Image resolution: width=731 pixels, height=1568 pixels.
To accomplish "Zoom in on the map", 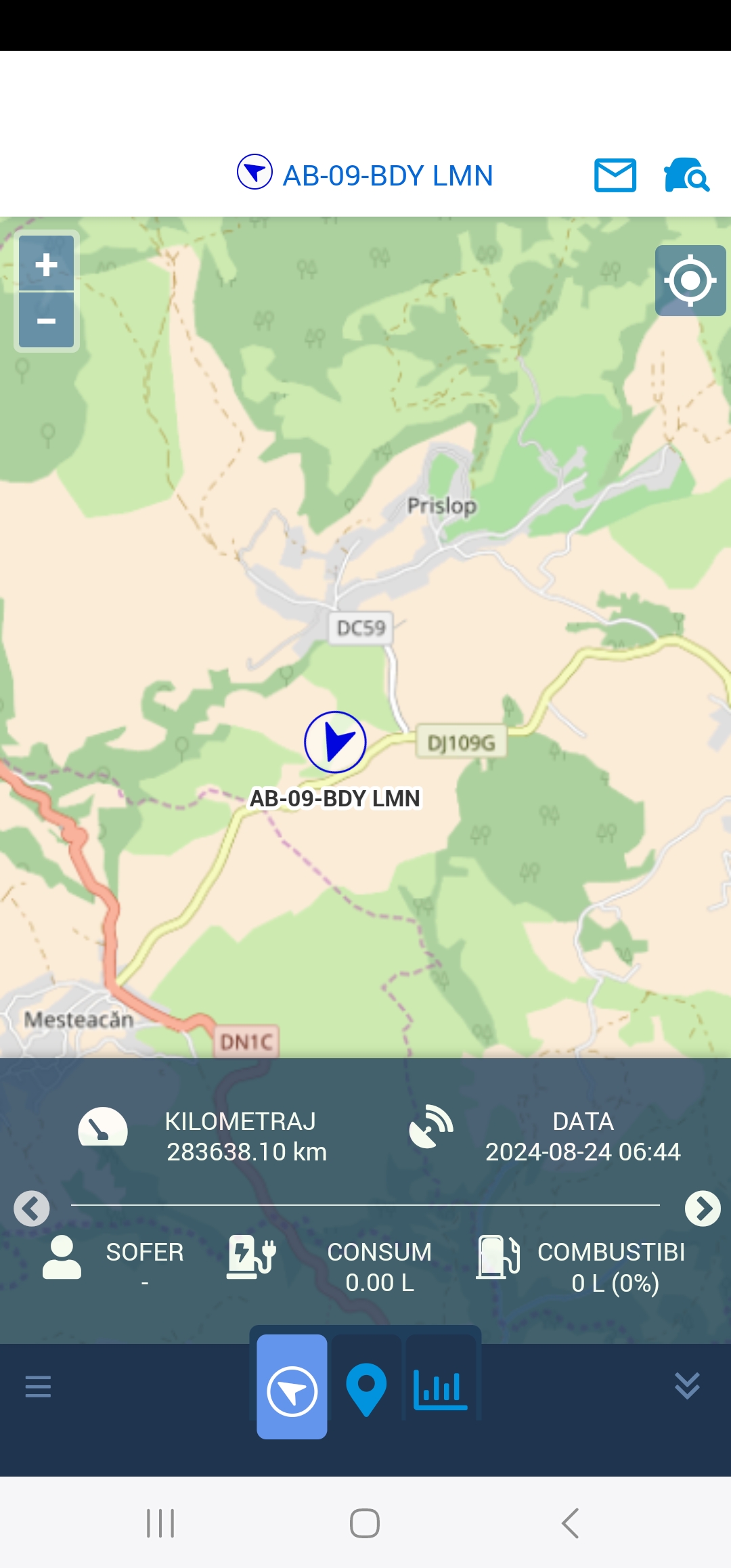I will point(46,264).
